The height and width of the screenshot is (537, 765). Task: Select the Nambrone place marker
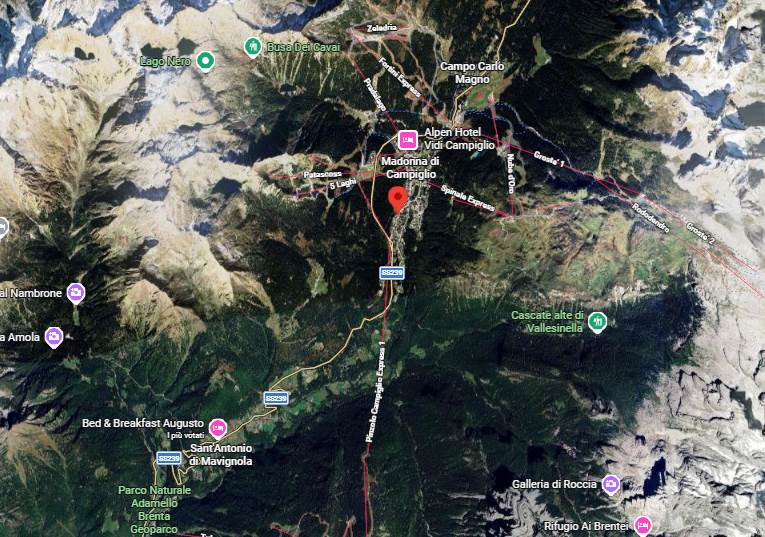pyautogui.click(x=76, y=293)
